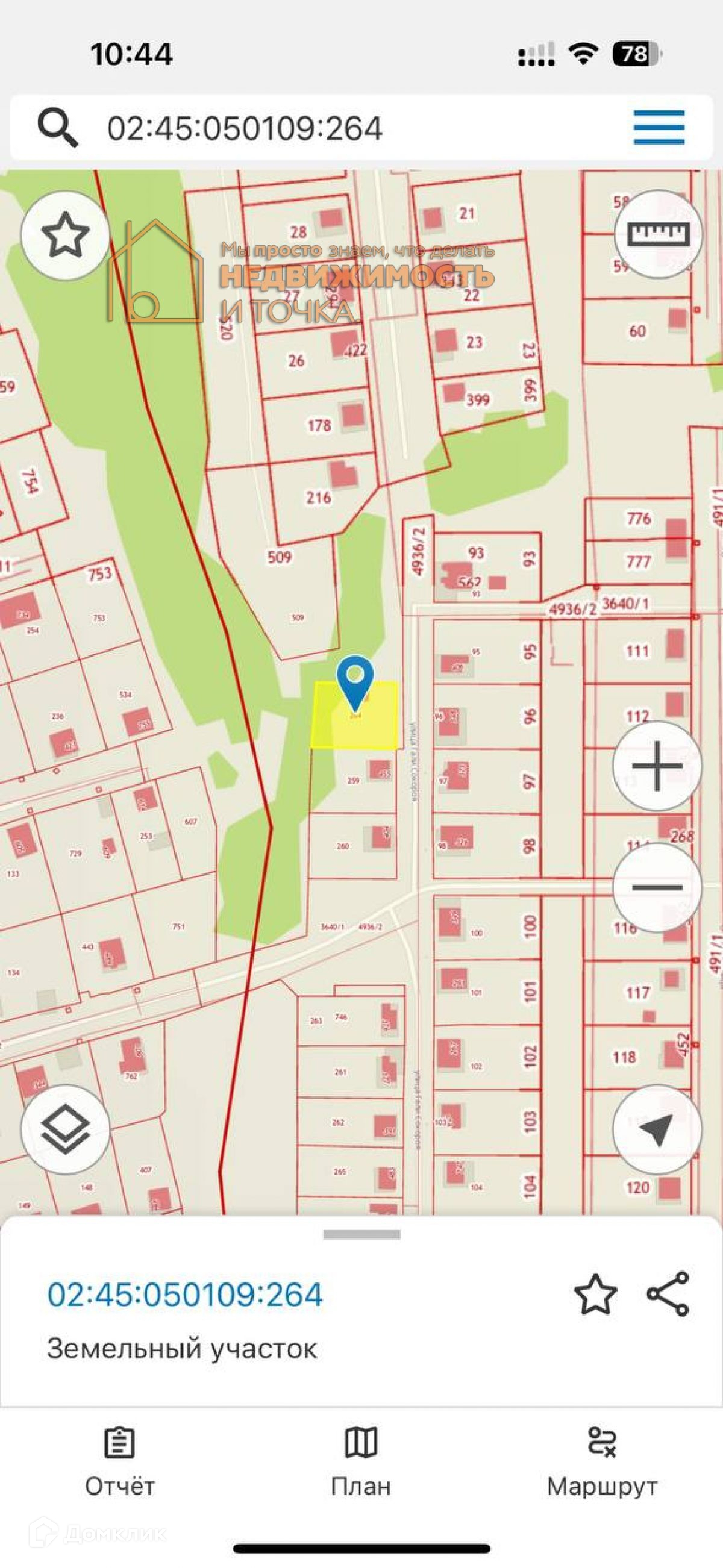Screen dimensions: 723x1568
Task: Activate the ruler measurement tool
Action: pos(658,234)
